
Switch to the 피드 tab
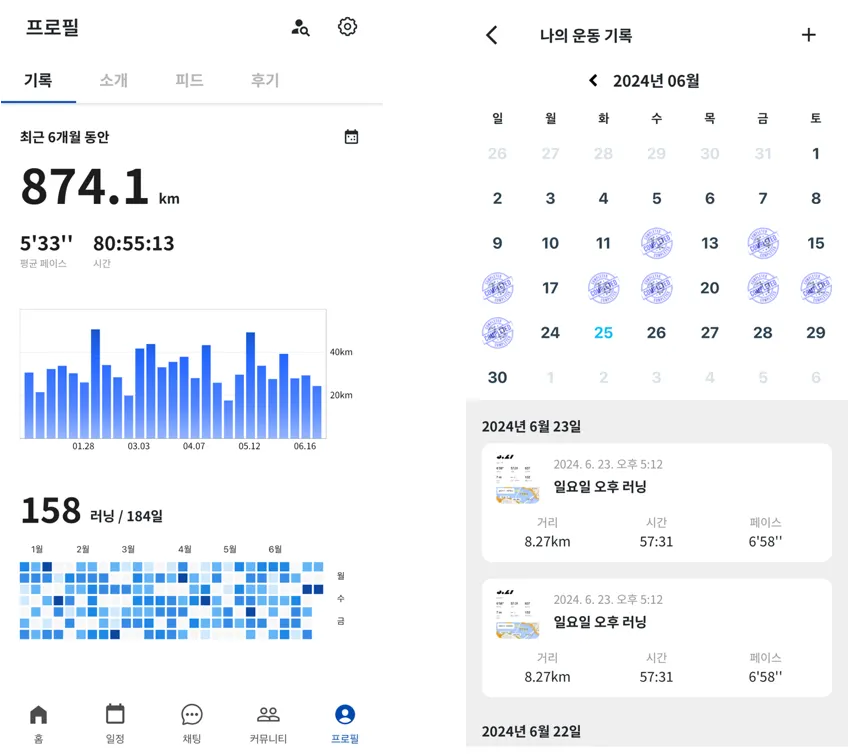pyautogui.click(x=189, y=81)
